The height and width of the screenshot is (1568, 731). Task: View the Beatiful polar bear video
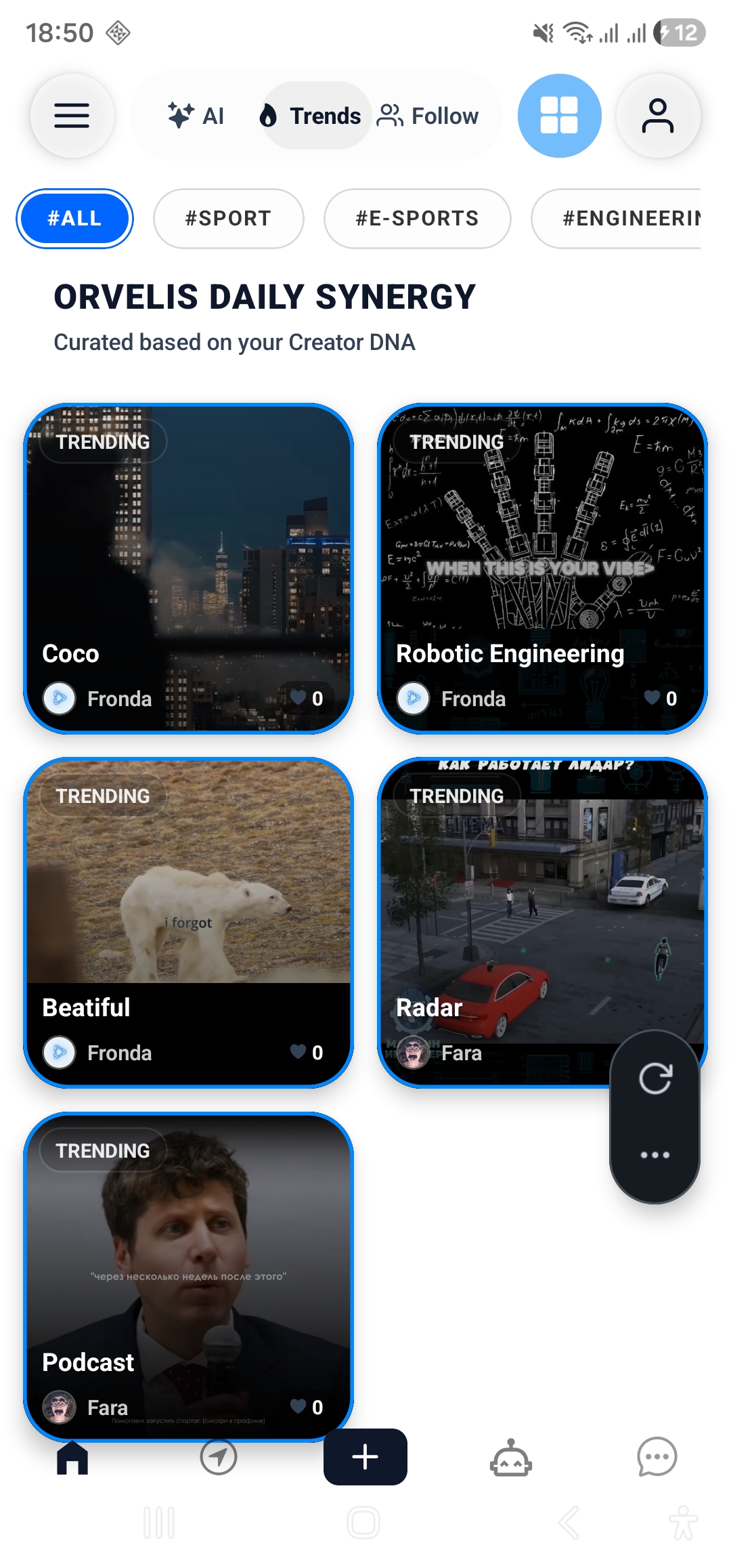(188, 922)
